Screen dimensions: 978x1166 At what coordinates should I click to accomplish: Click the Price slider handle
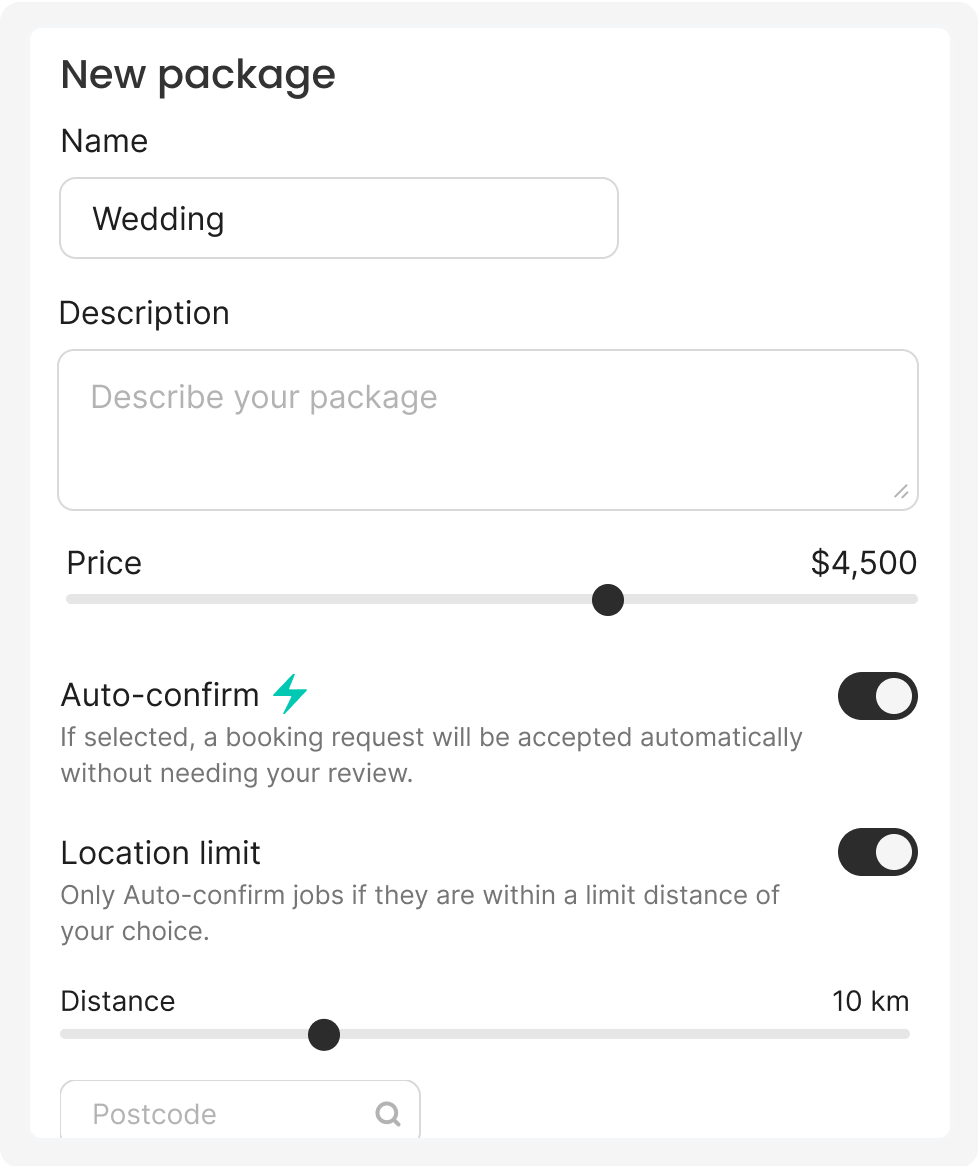[606, 599]
